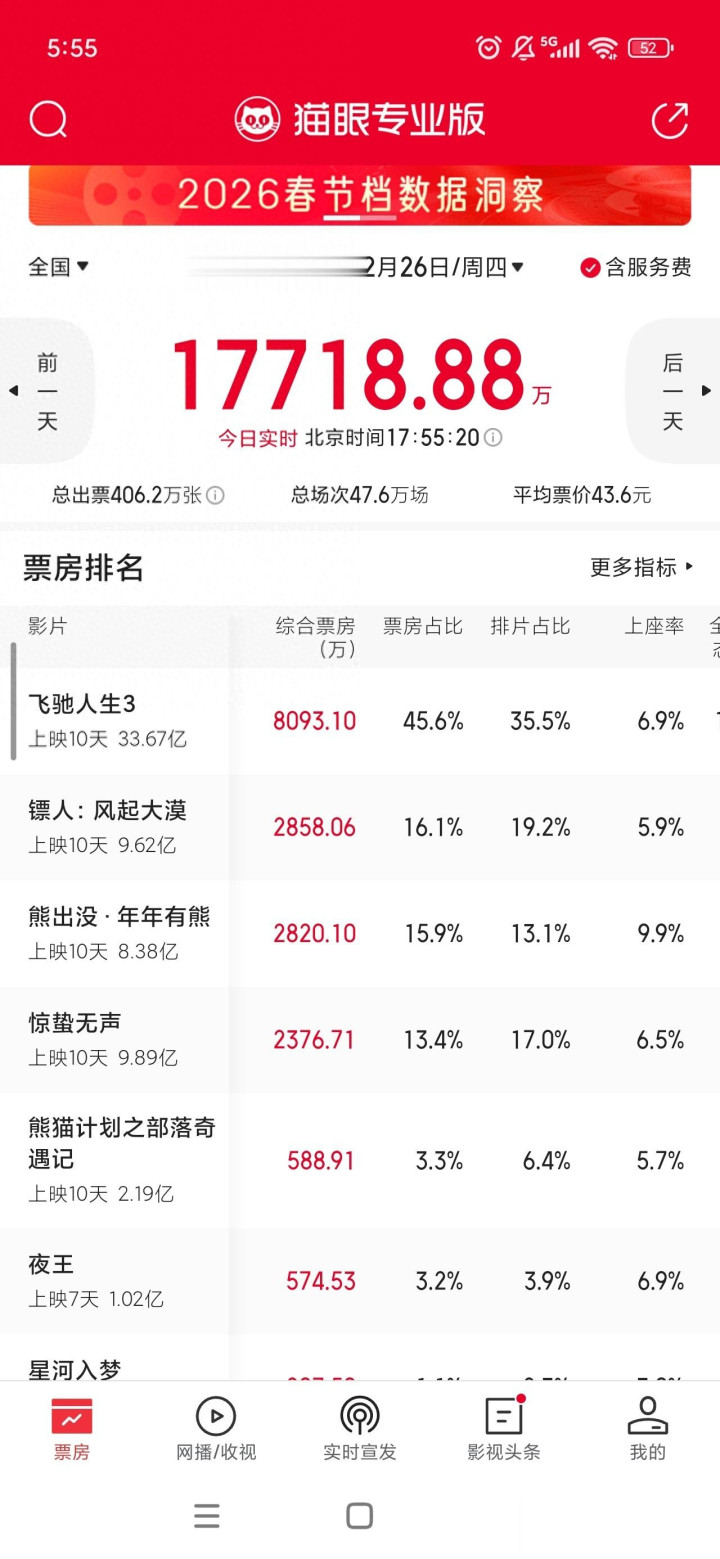
Task: Open the 2月26日/周四 date picker
Action: pos(445,267)
